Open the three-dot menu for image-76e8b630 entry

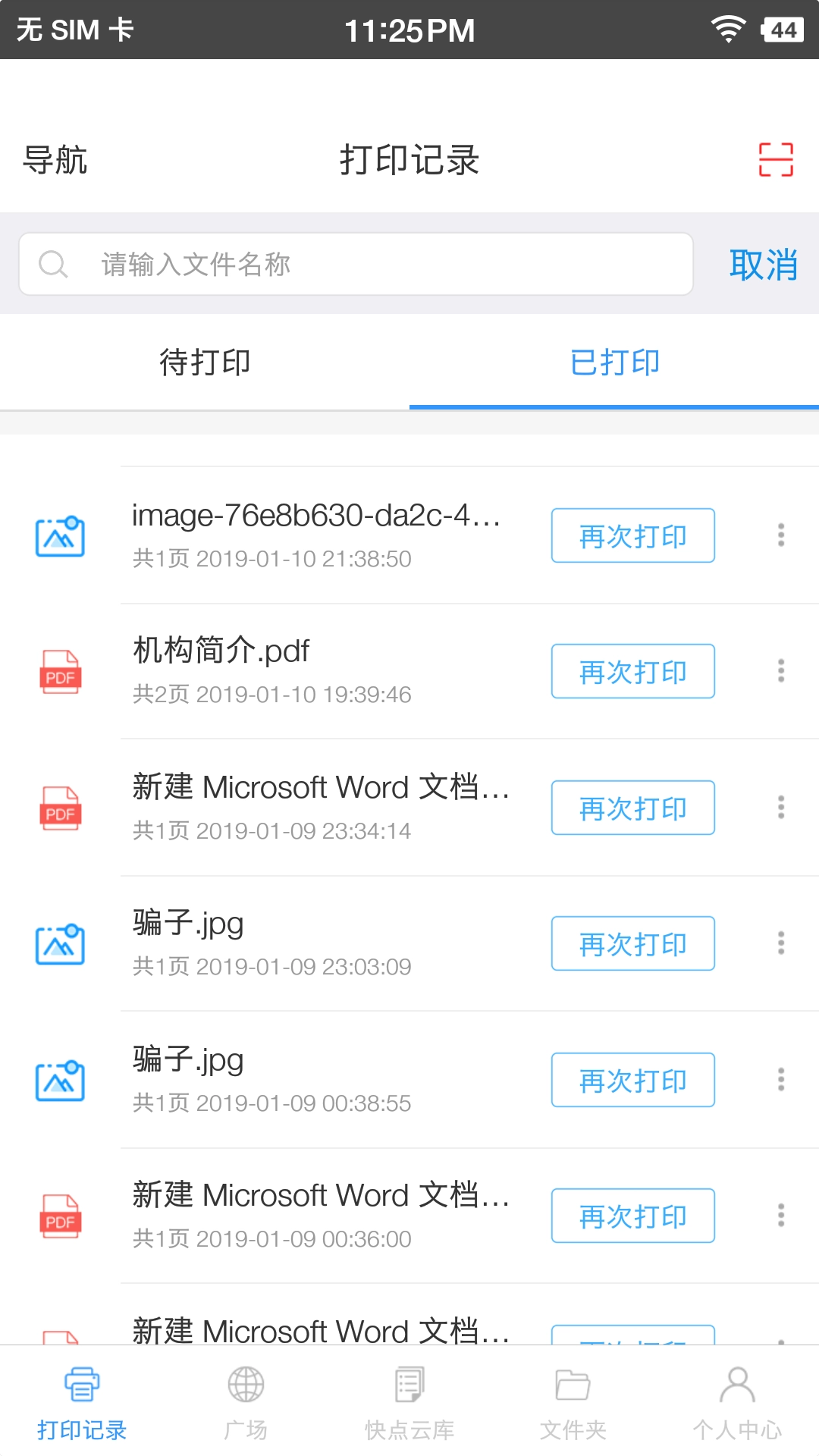[781, 535]
